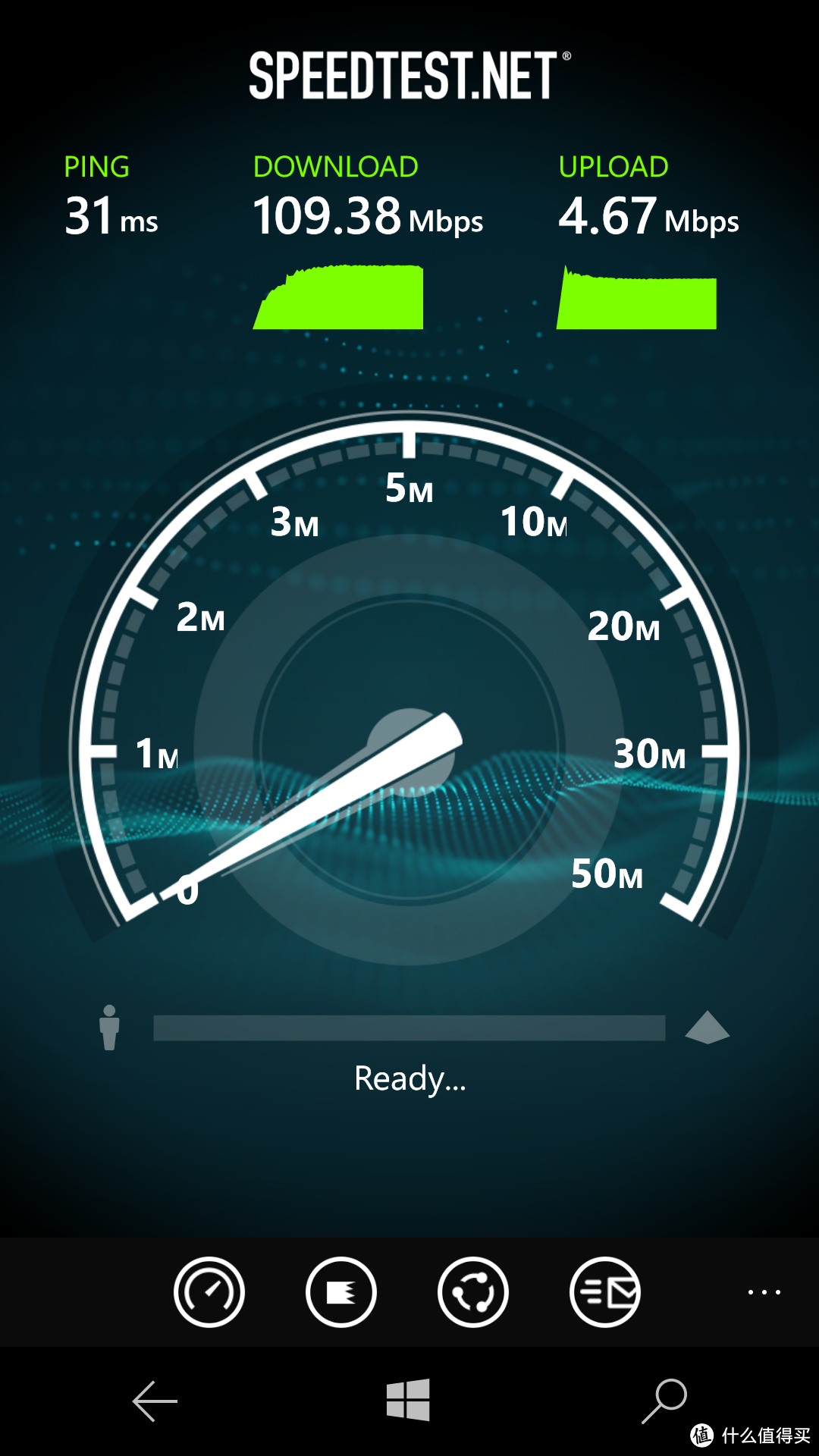Tap the circular share icon
Viewport: 819px width, 1456px height.
click(x=473, y=1291)
